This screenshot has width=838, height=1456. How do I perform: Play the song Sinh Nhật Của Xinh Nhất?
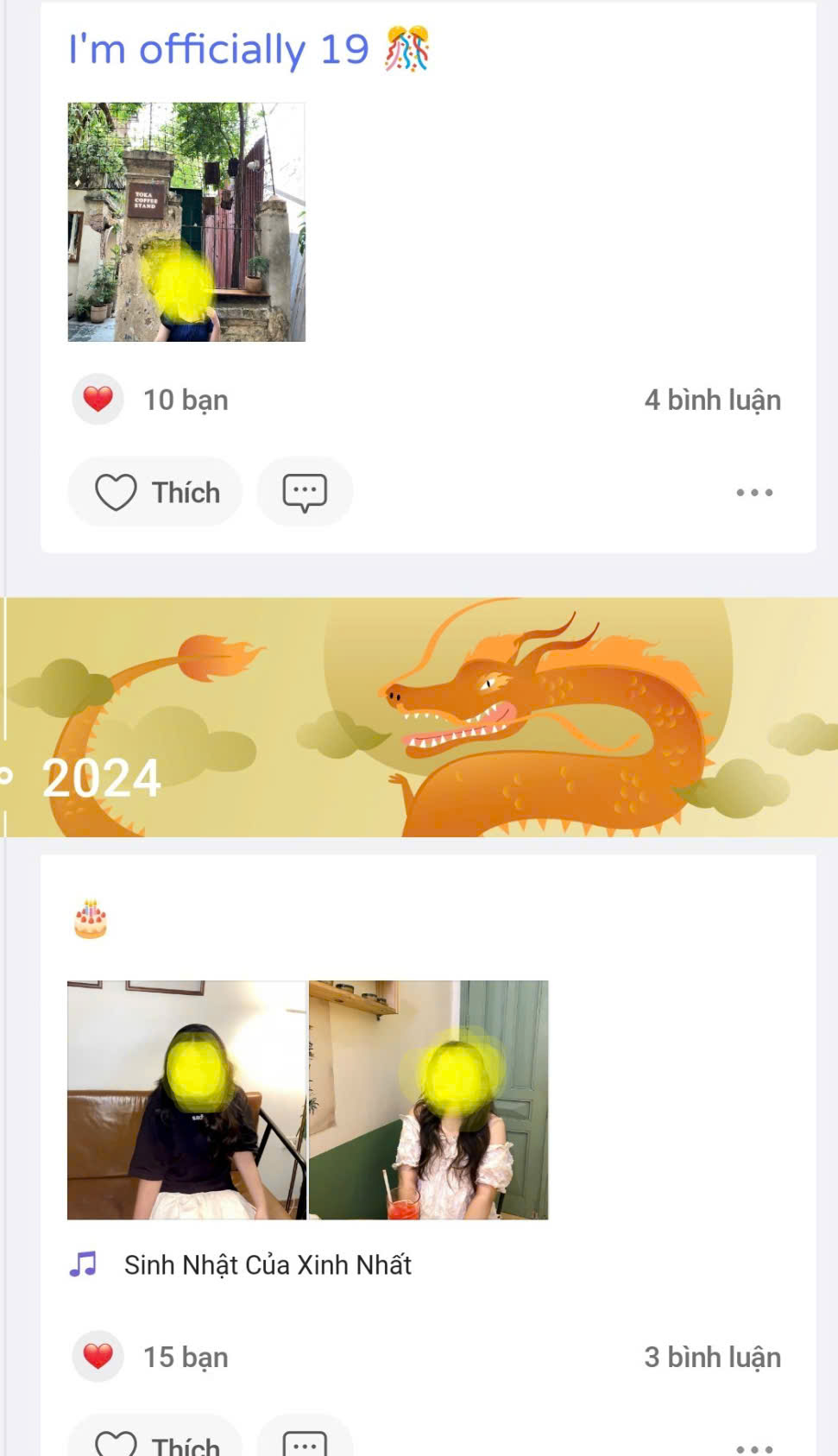click(x=268, y=1265)
